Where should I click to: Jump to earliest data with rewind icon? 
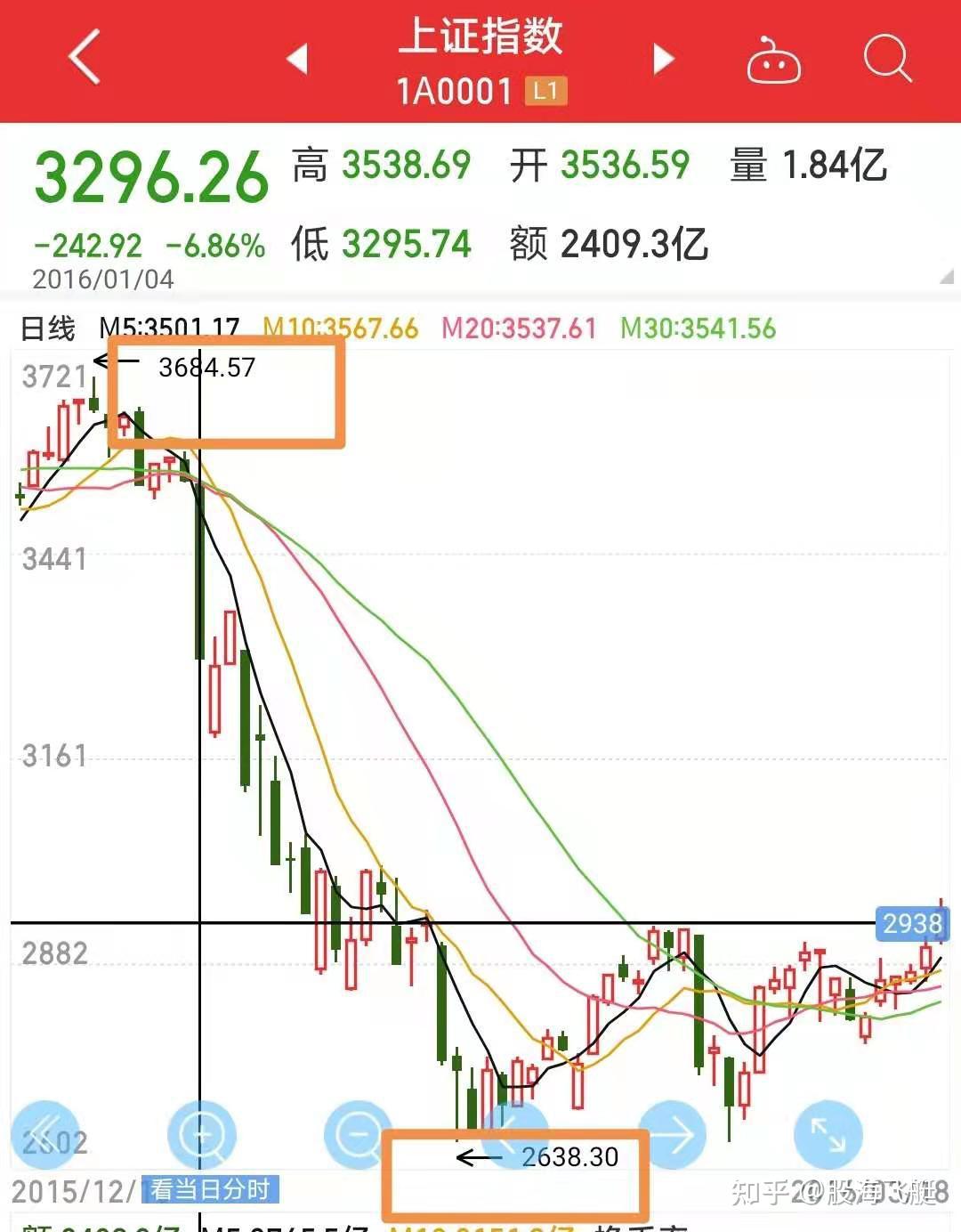46,1133
